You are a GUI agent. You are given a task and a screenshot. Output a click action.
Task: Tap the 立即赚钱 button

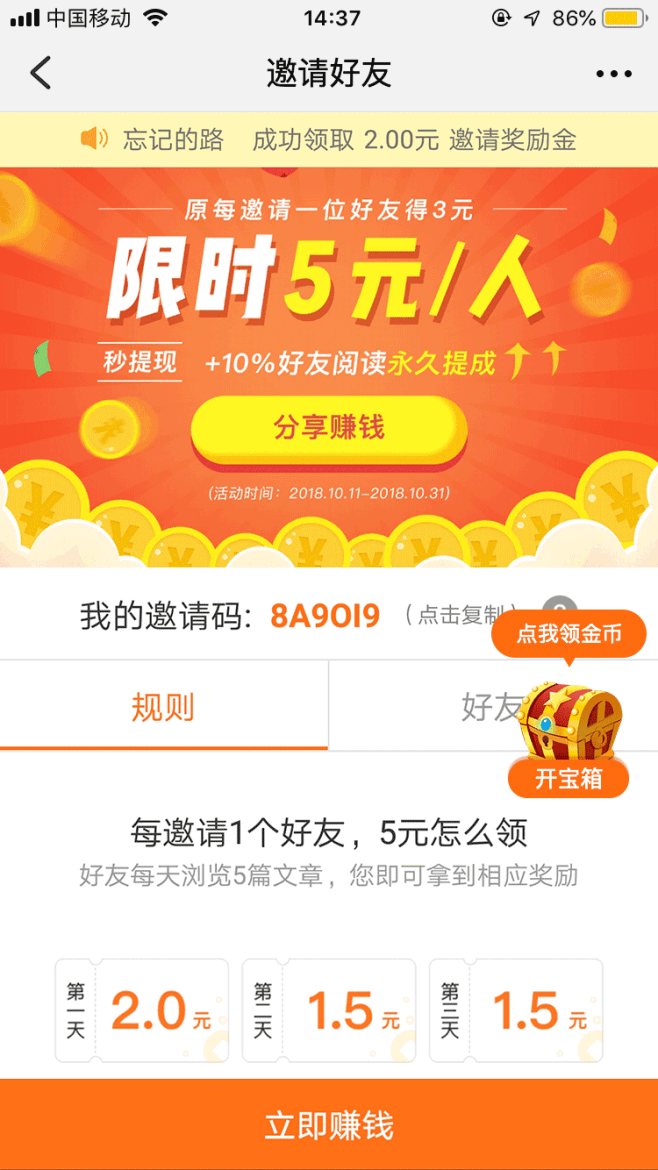[x=329, y=1125]
